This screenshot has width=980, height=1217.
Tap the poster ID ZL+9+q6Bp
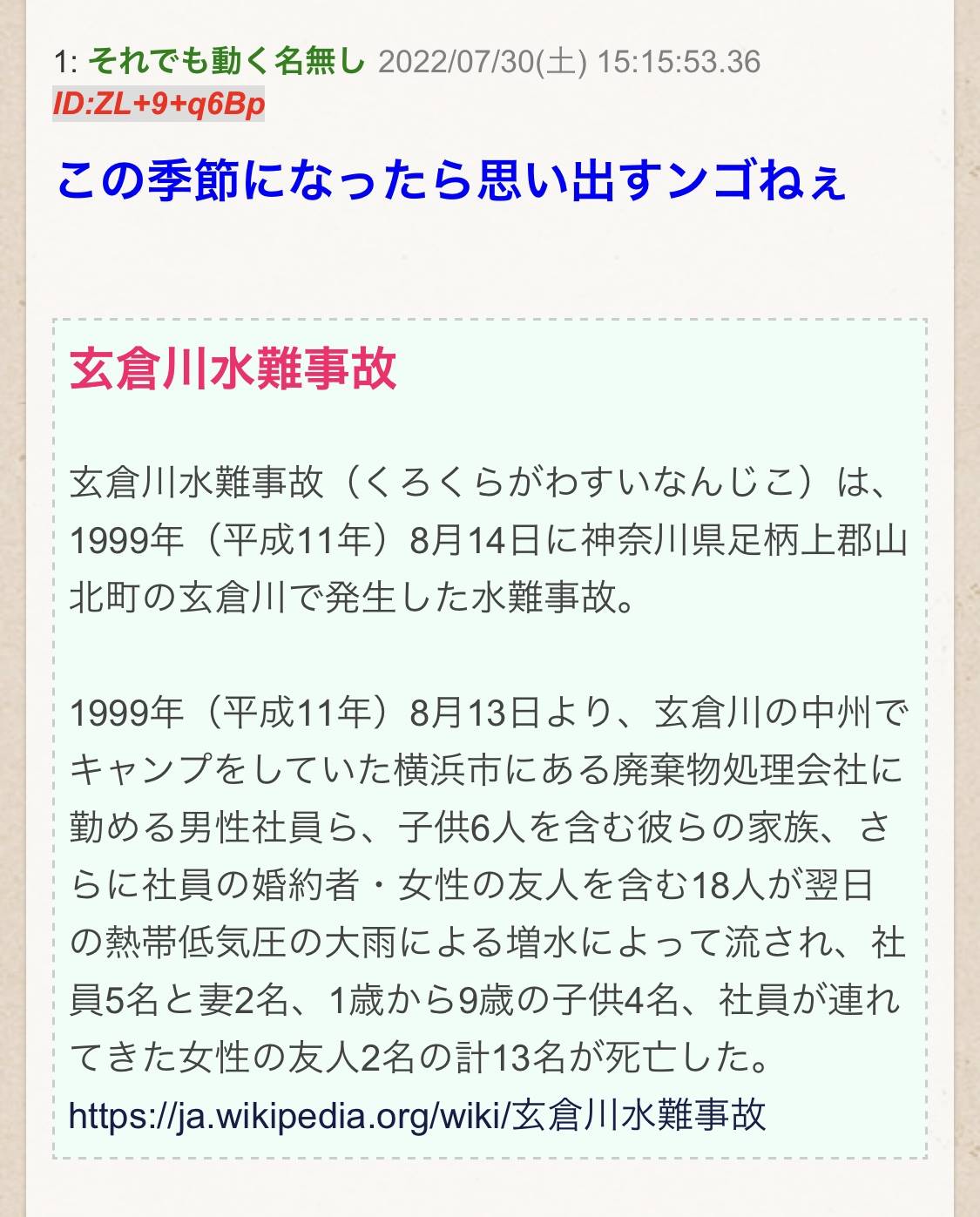[159, 105]
